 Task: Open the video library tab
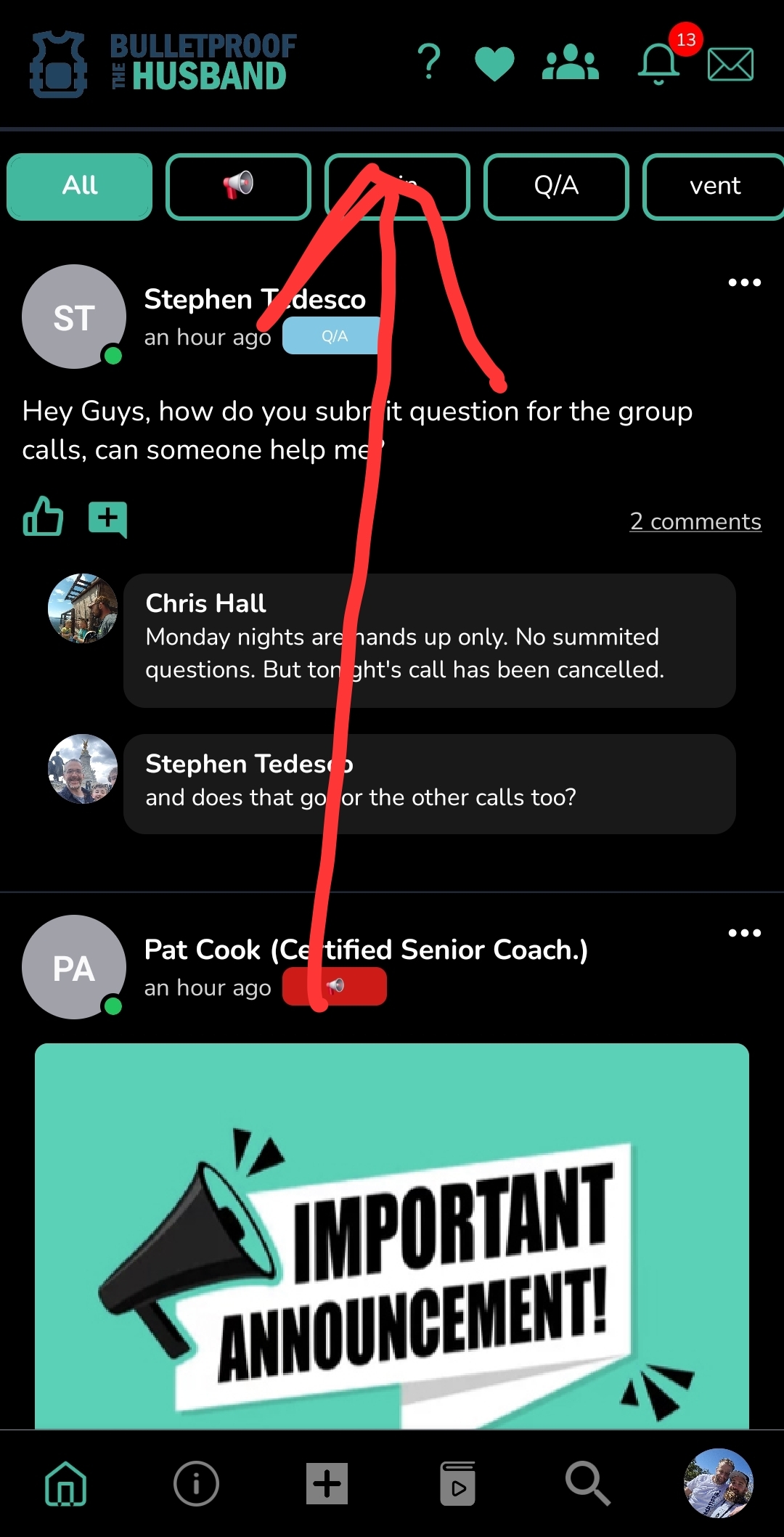click(x=457, y=1483)
